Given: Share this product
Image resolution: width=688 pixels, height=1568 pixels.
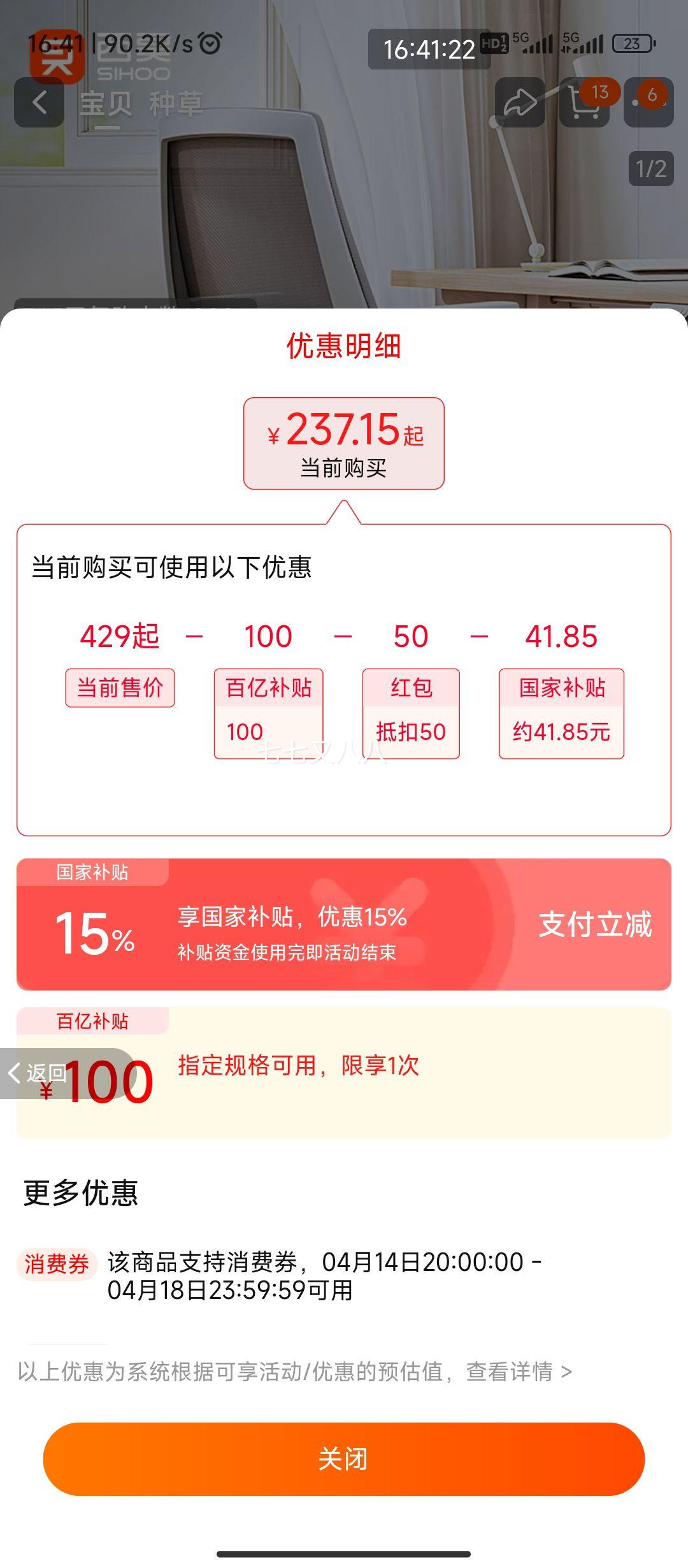Looking at the screenshot, I should 520,103.
